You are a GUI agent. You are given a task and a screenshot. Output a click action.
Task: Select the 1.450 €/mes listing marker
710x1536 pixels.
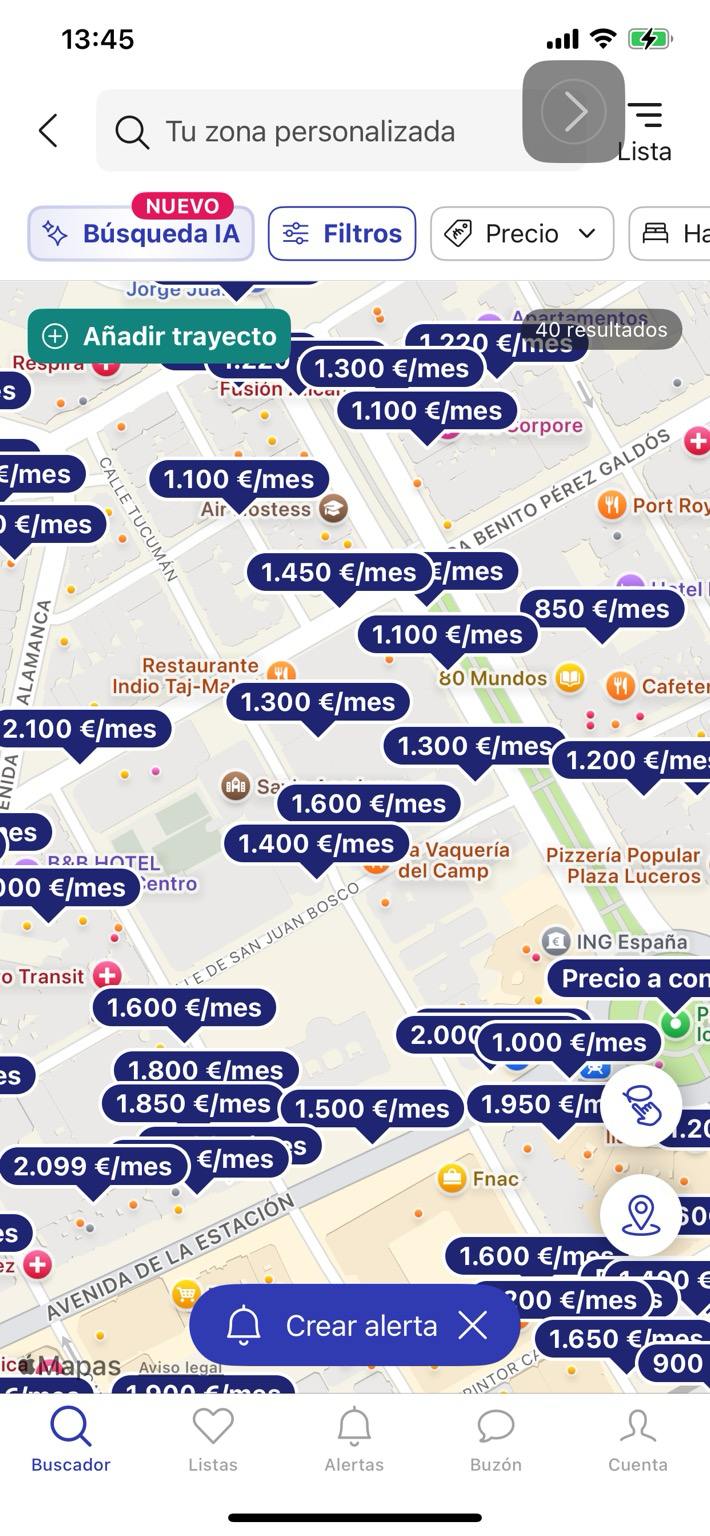(338, 573)
